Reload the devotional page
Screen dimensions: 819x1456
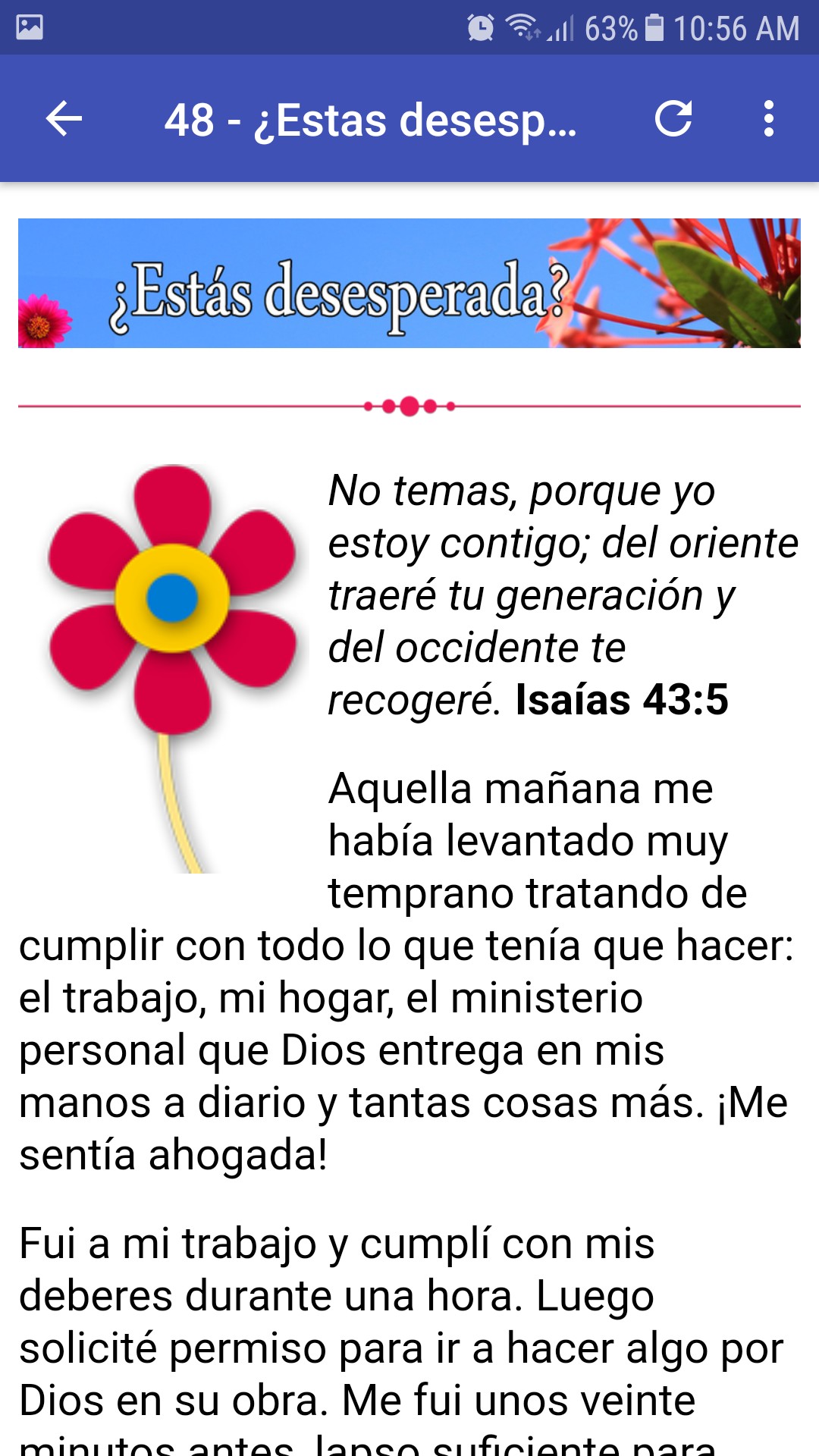pos(673,119)
